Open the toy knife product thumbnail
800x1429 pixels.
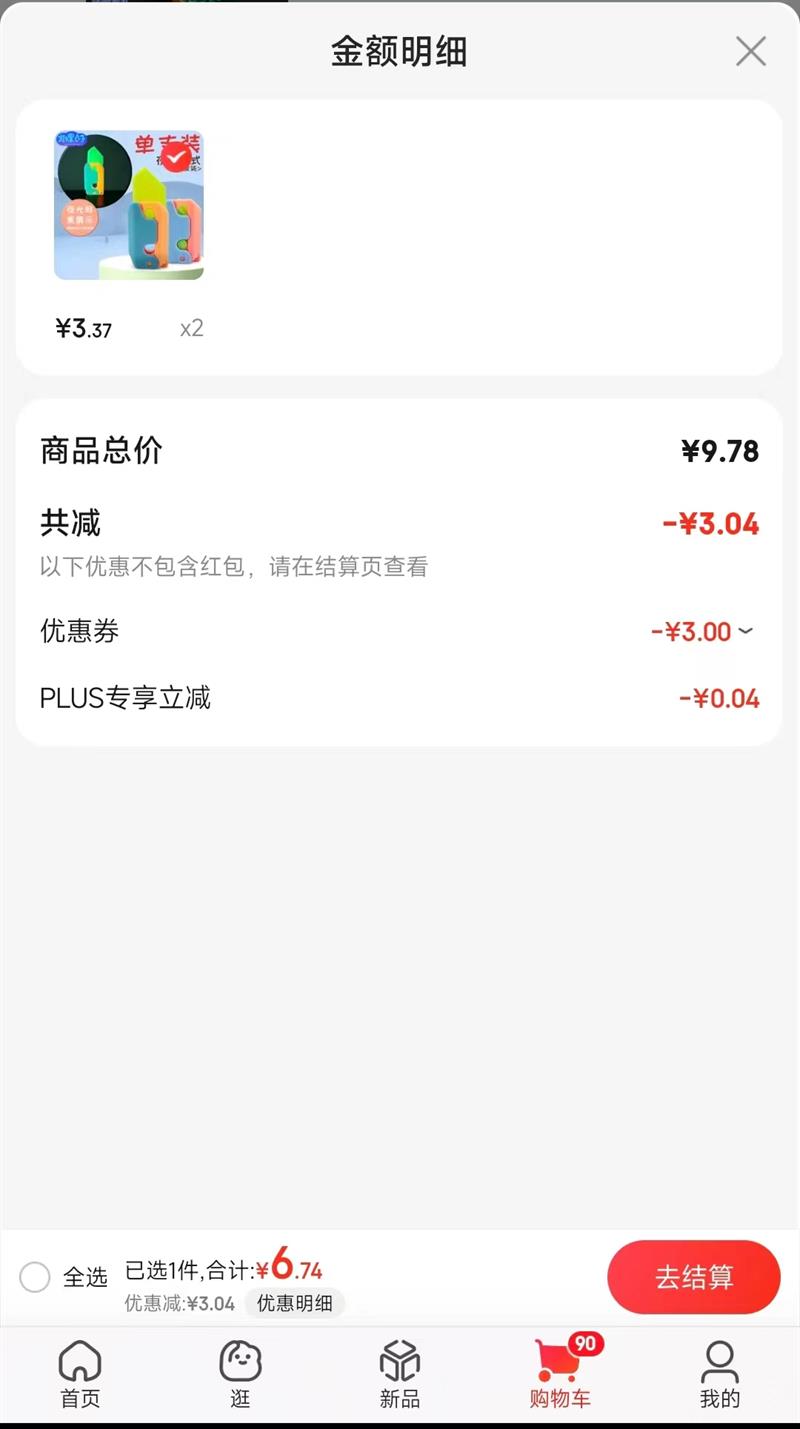pos(128,205)
